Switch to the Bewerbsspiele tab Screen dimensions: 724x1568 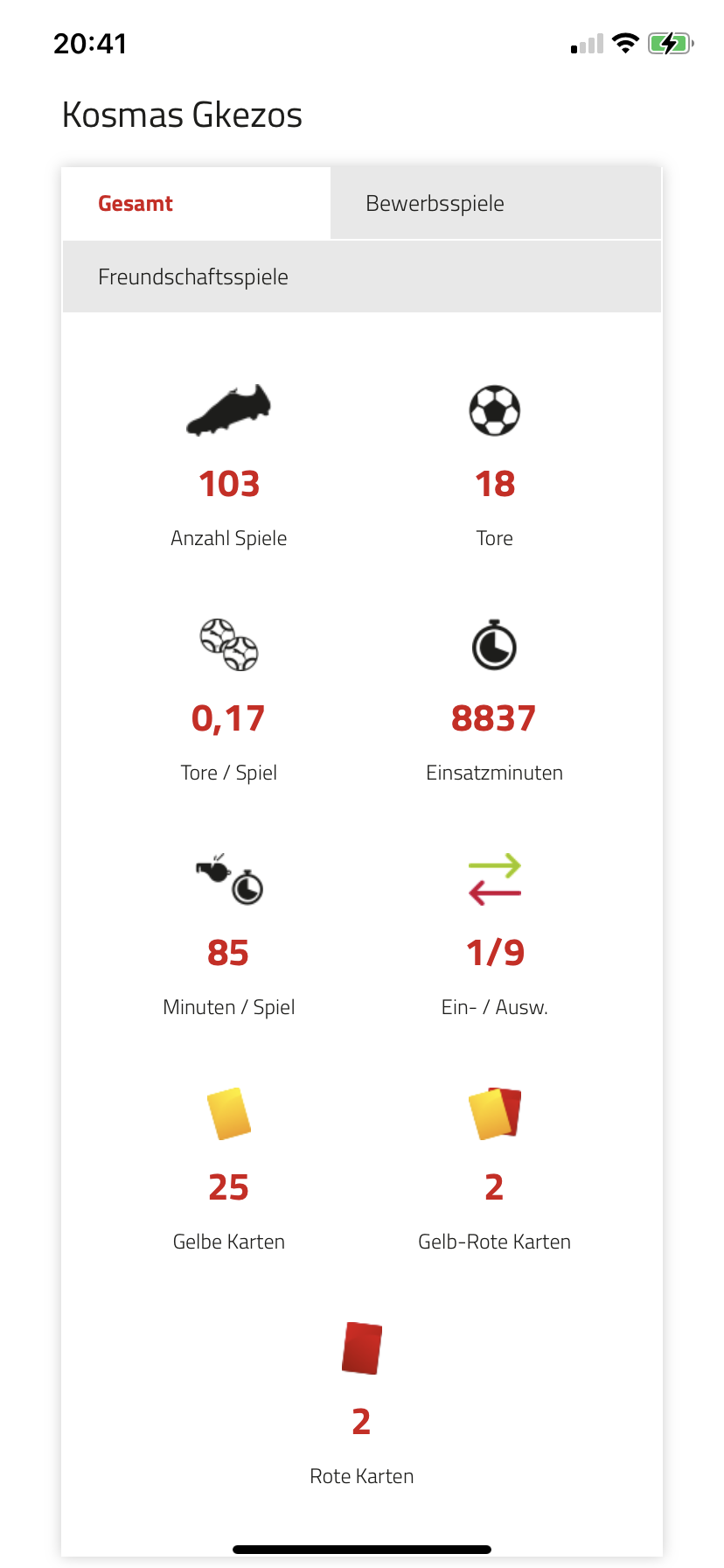pyautogui.click(x=496, y=203)
